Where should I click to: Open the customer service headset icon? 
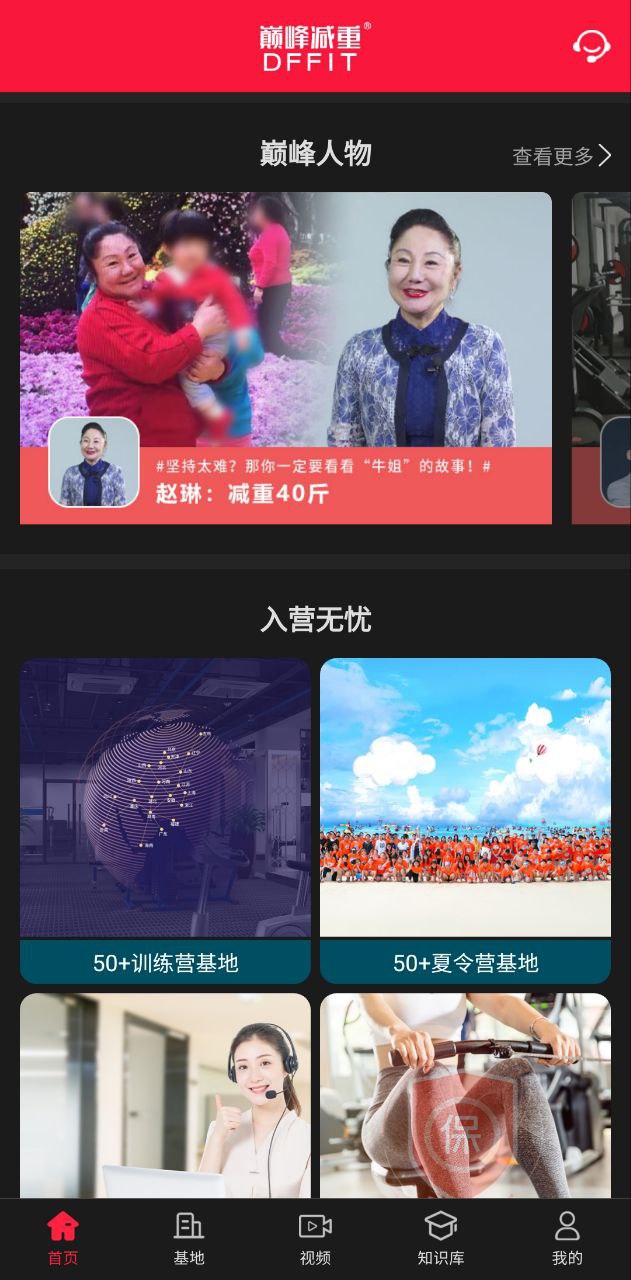tap(591, 46)
